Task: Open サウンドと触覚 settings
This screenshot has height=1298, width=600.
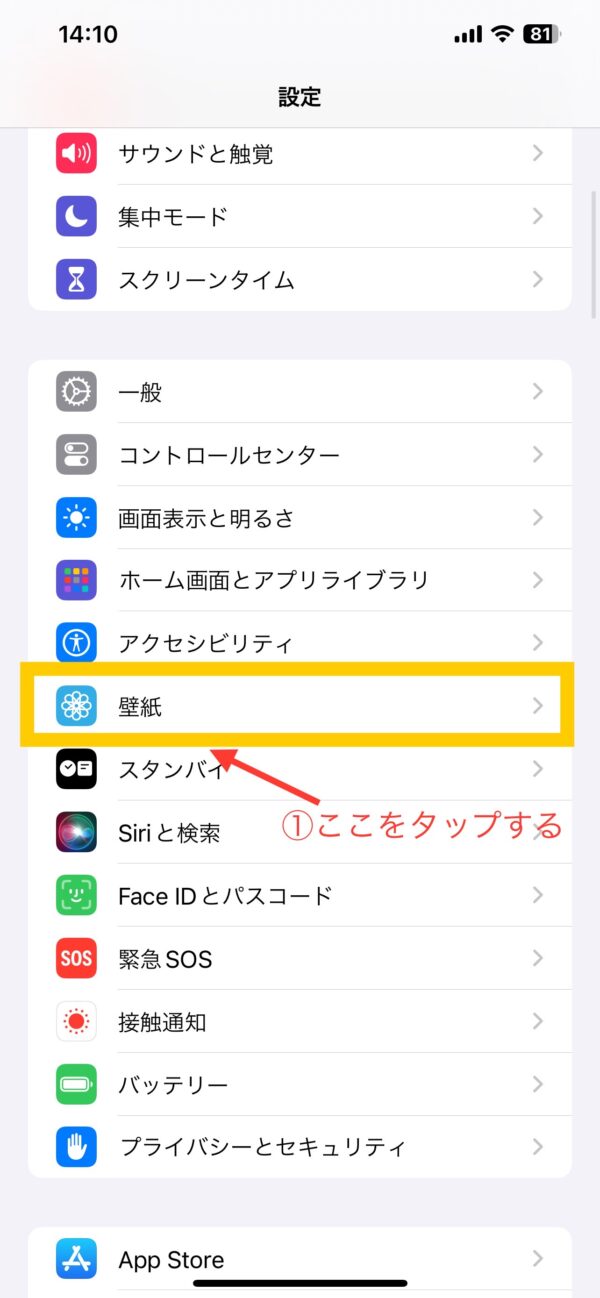Action: 300,154
